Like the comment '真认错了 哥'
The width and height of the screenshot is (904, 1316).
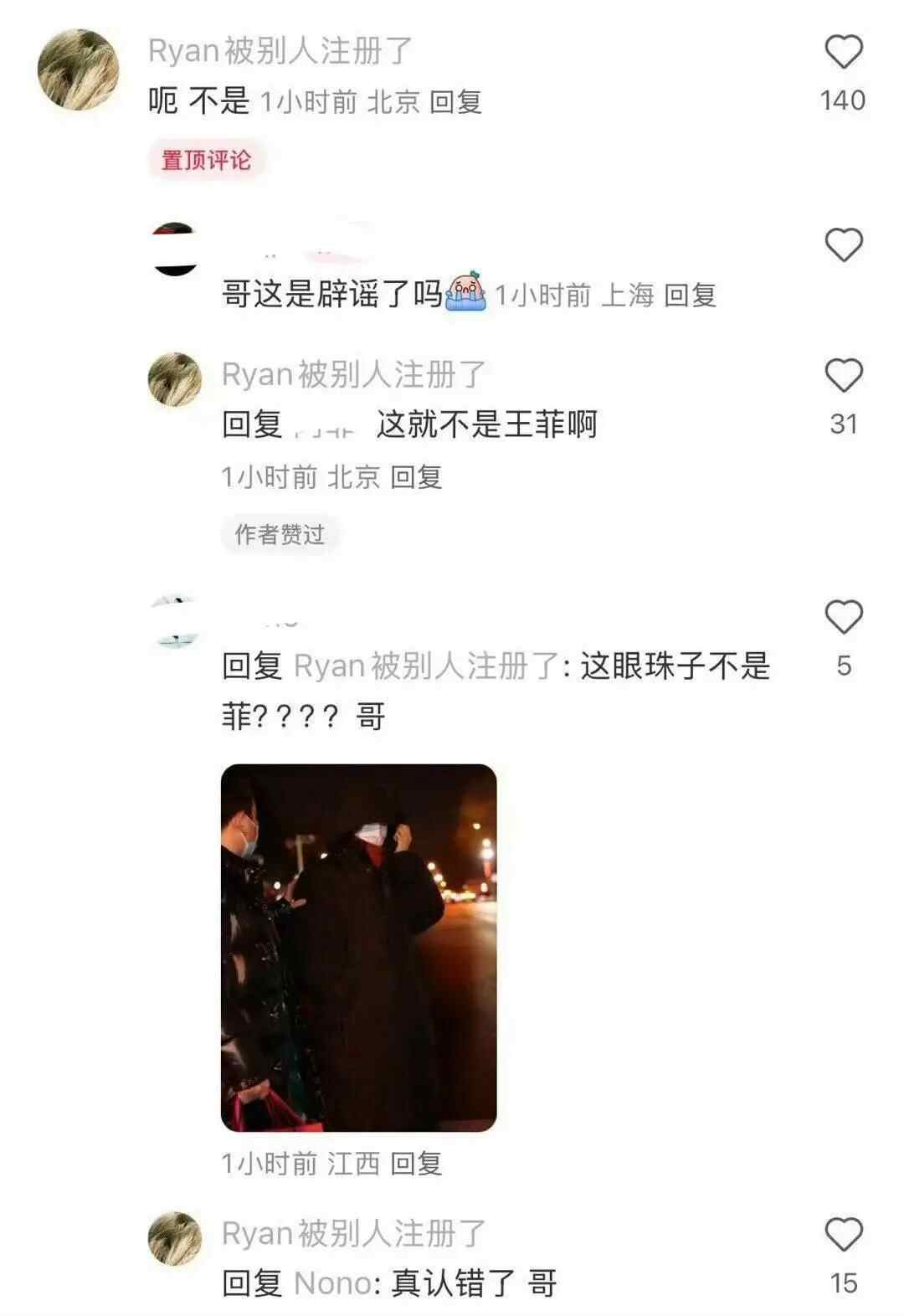coord(843,1235)
